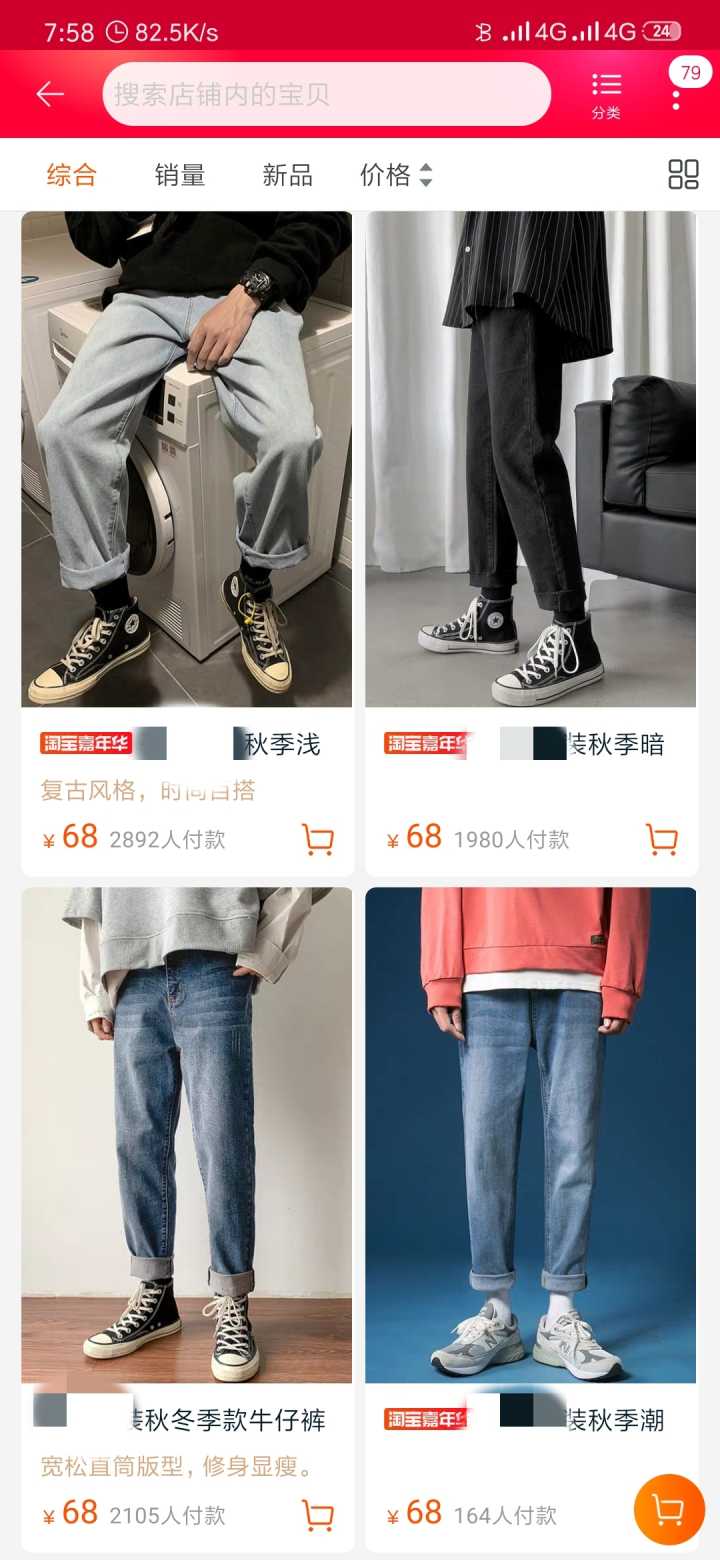Tap the store search box

click(x=326, y=94)
